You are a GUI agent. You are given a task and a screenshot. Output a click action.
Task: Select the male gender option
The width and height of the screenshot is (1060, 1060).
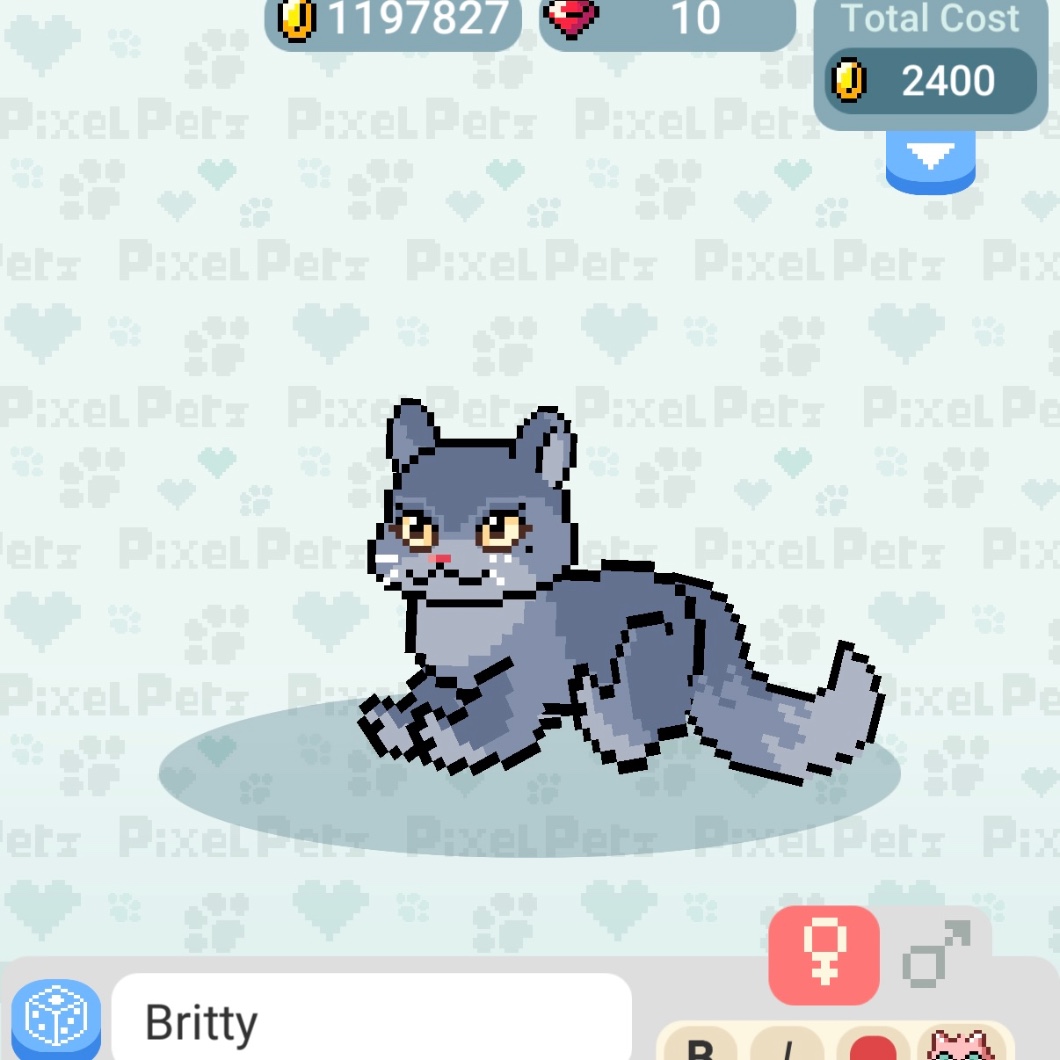(937, 954)
